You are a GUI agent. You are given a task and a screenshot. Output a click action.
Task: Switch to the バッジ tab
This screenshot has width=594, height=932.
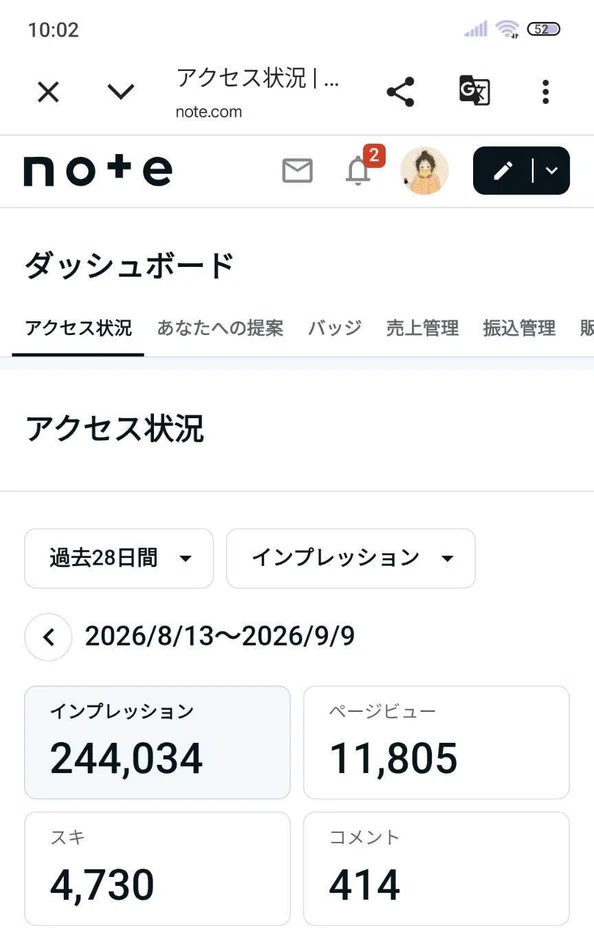(x=335, y=328)
